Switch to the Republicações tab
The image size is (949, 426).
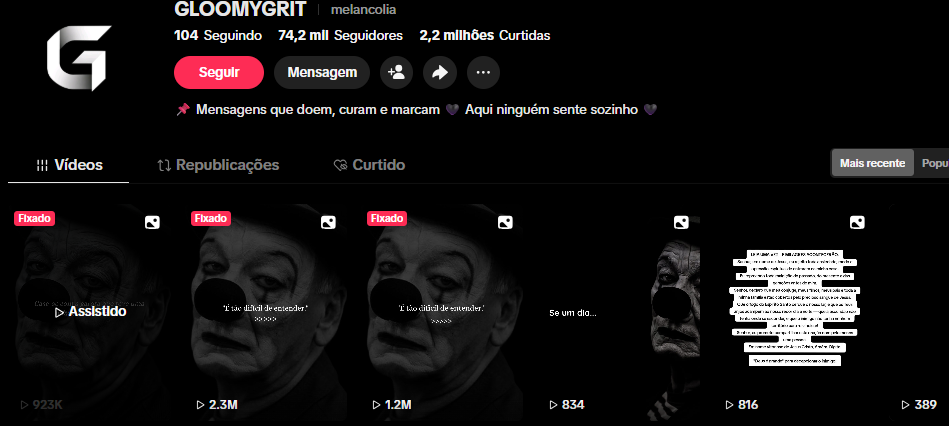coord(218,165)
